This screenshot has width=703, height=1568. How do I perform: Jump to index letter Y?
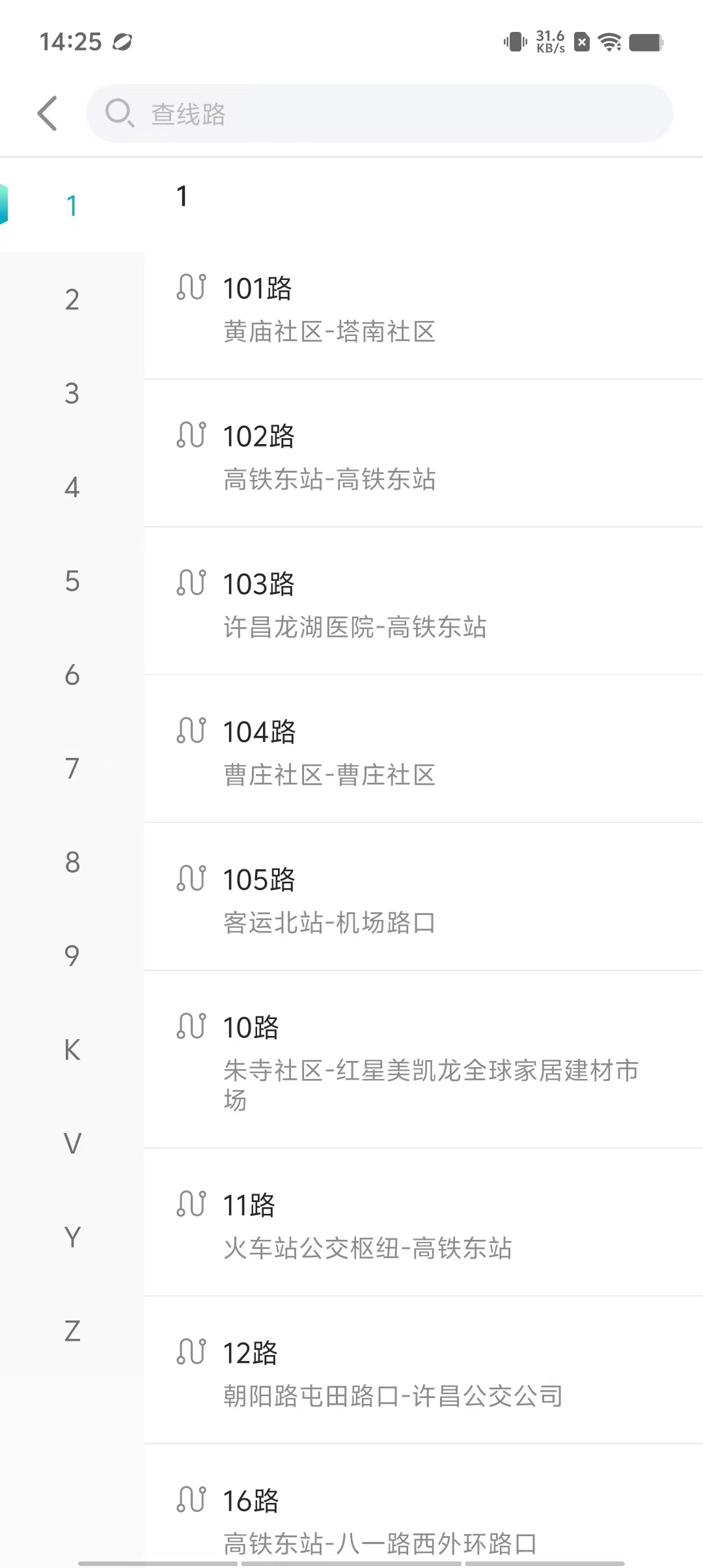pos(72,1236)
